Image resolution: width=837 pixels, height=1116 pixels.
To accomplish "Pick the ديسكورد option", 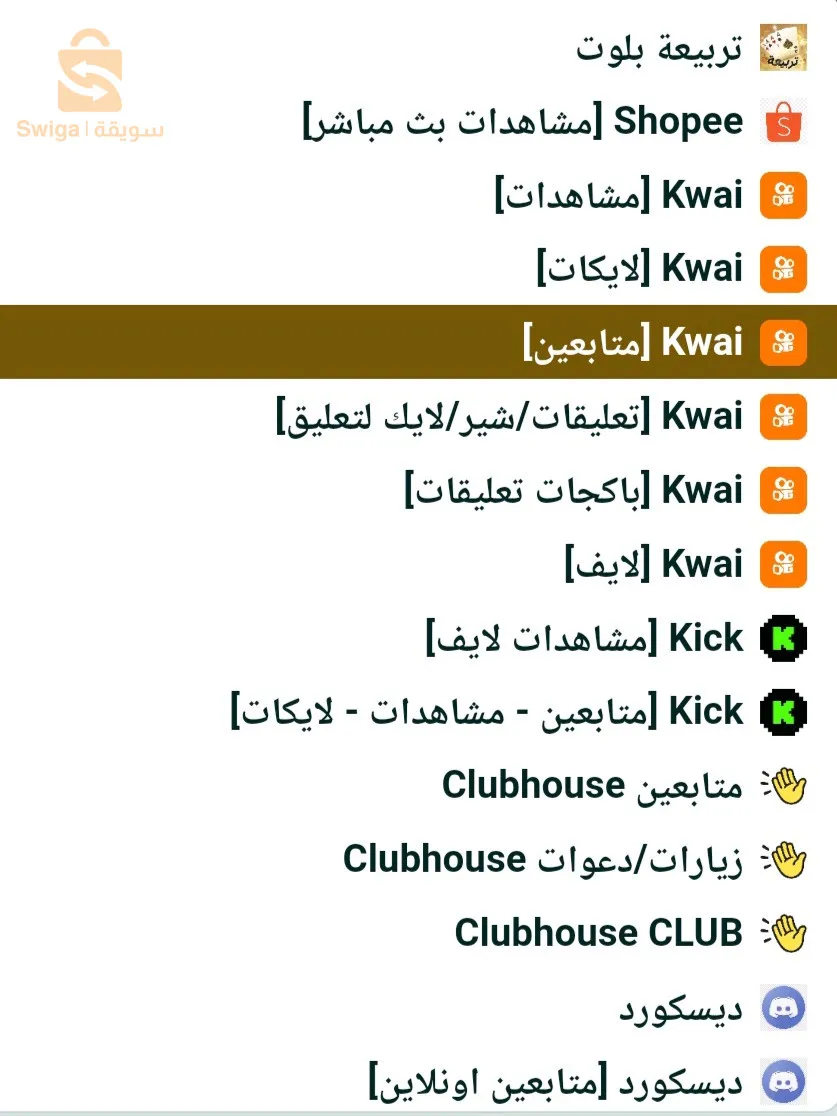I will point(680,1008).
